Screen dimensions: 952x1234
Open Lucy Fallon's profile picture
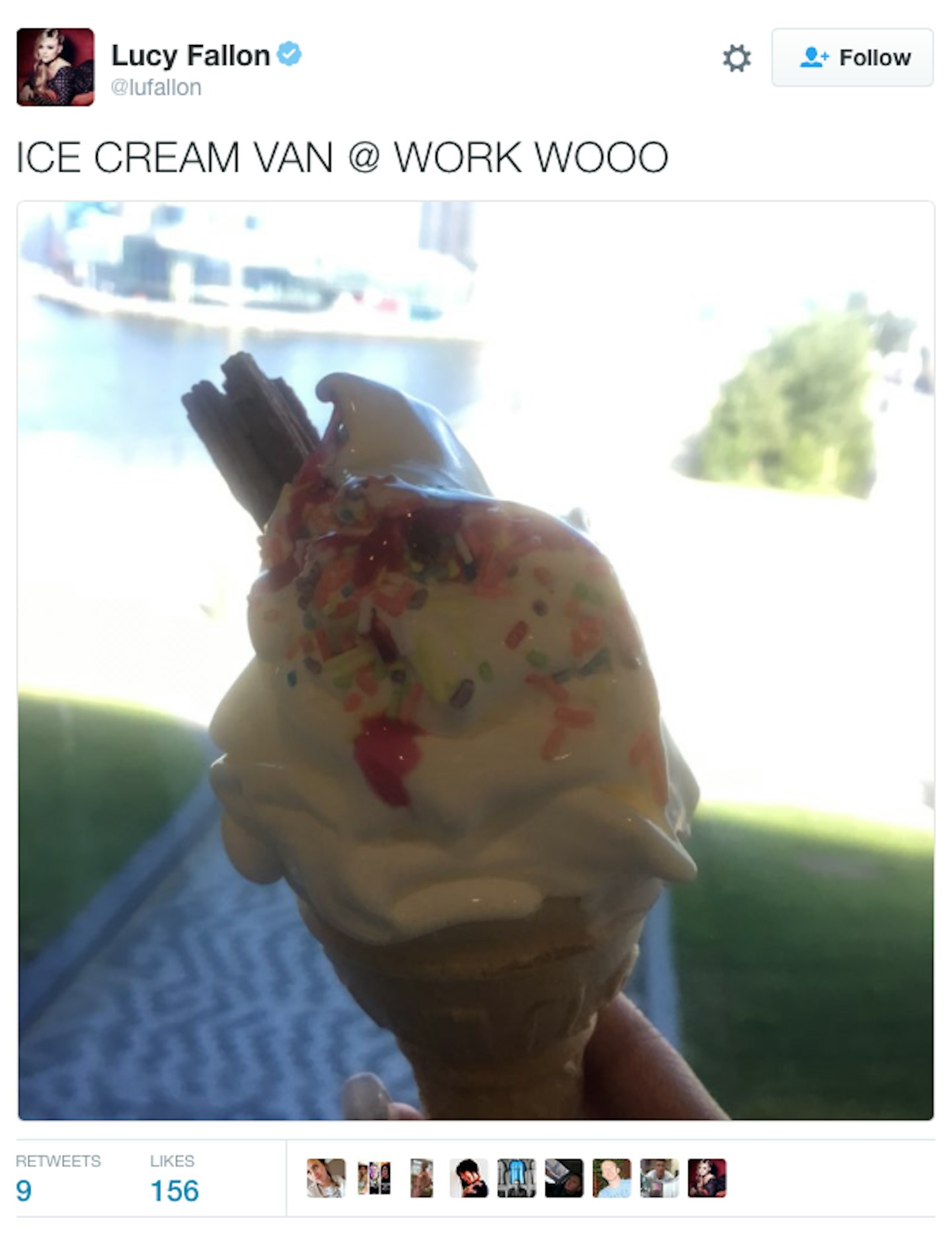[56, 67]
